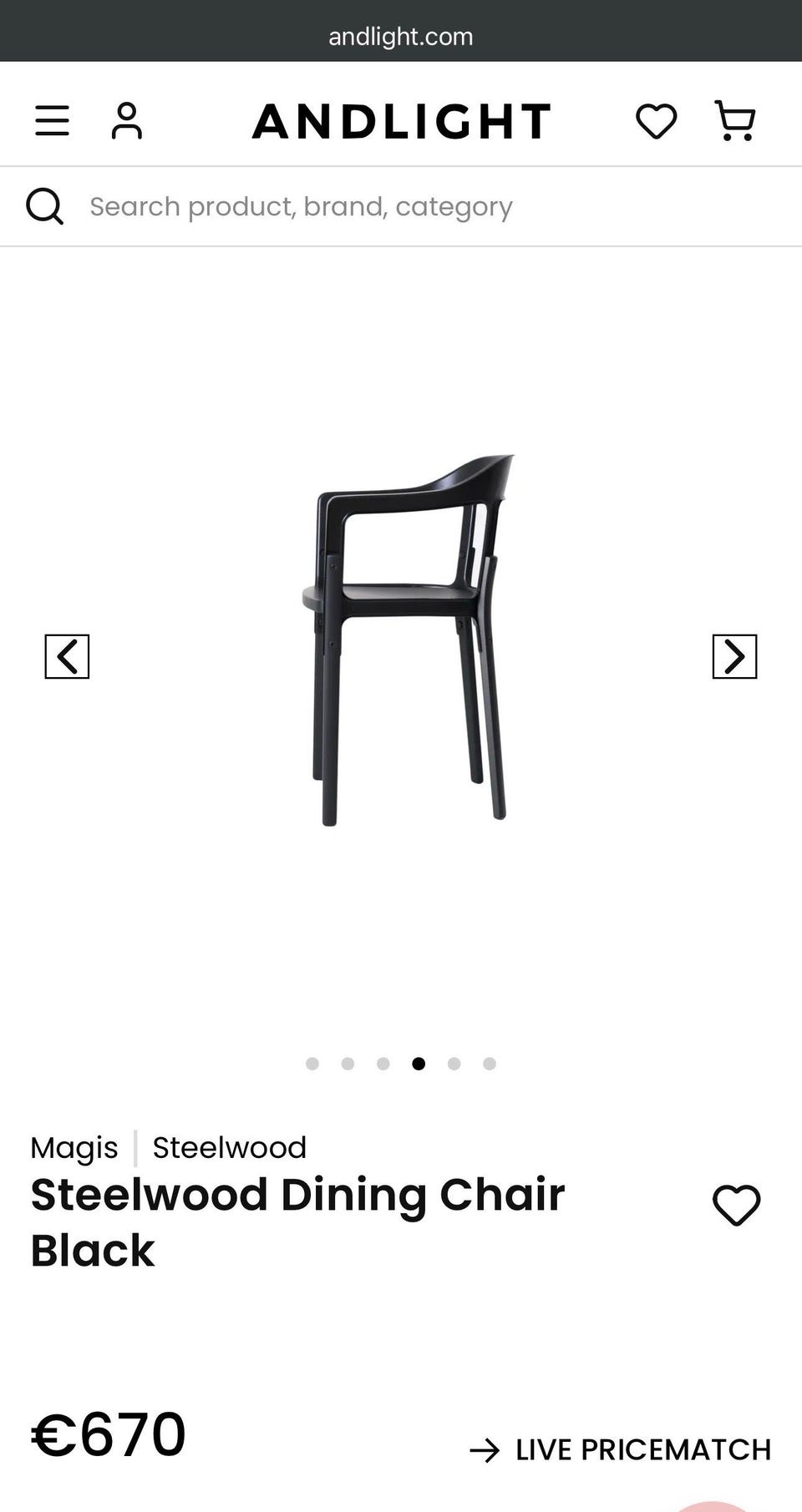This screenshot has width=802, height=1512.
Task: Open the hamburger menu
Action: pyautogui.click(x=52, y=121)
